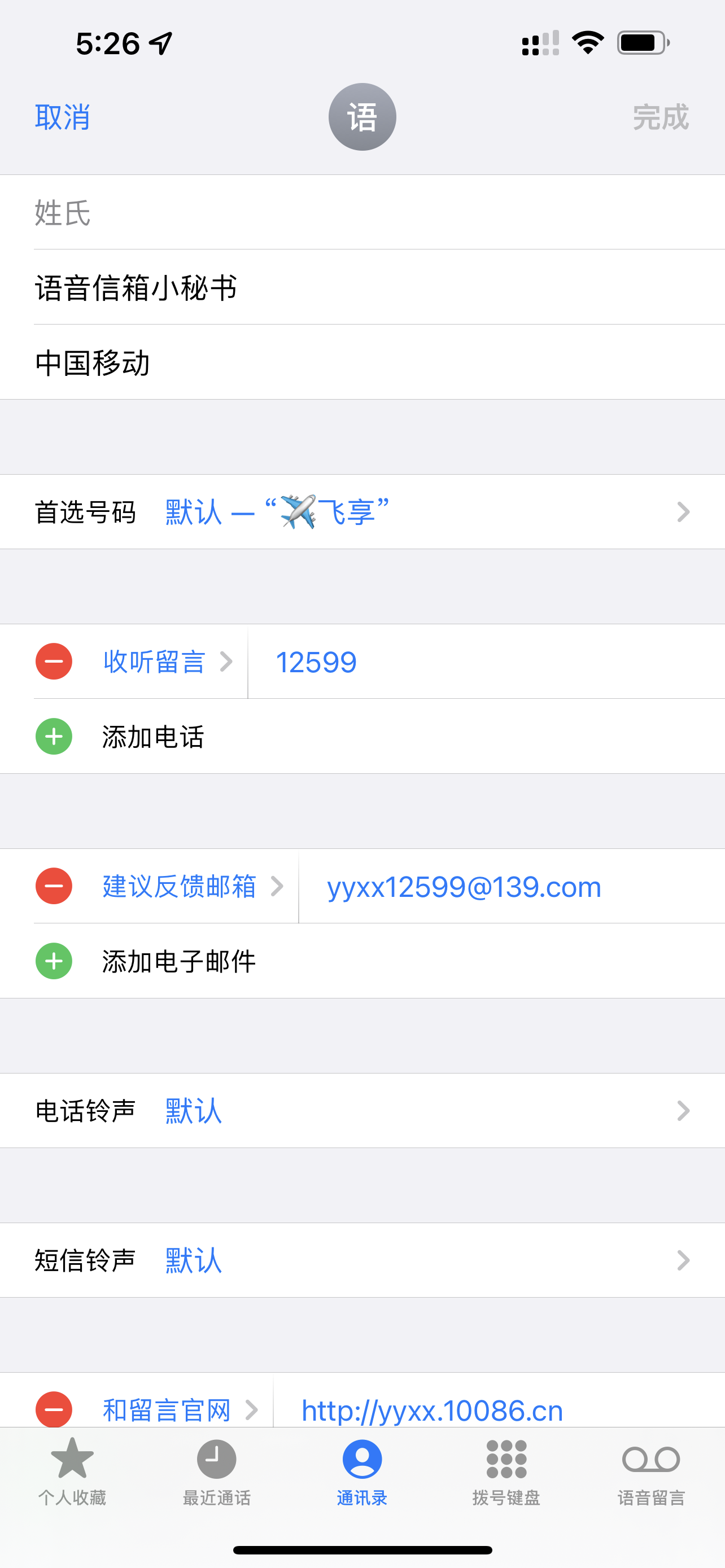The image size is (725, 1568).
Task: Open the 短信铃声 text tone setting
Action: coord(362,1260)
